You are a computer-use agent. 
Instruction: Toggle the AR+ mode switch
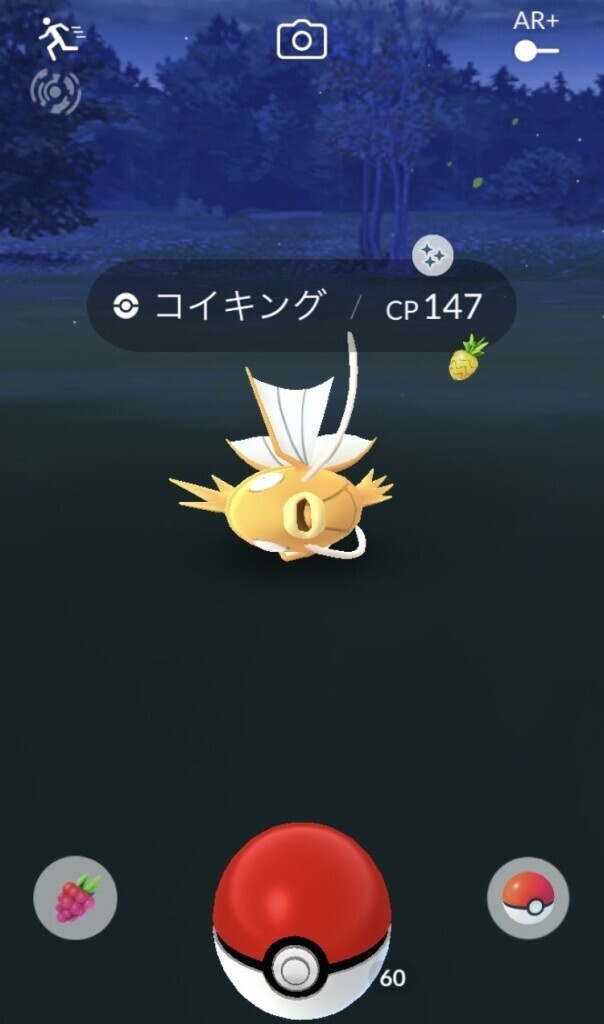coord(536,51)
